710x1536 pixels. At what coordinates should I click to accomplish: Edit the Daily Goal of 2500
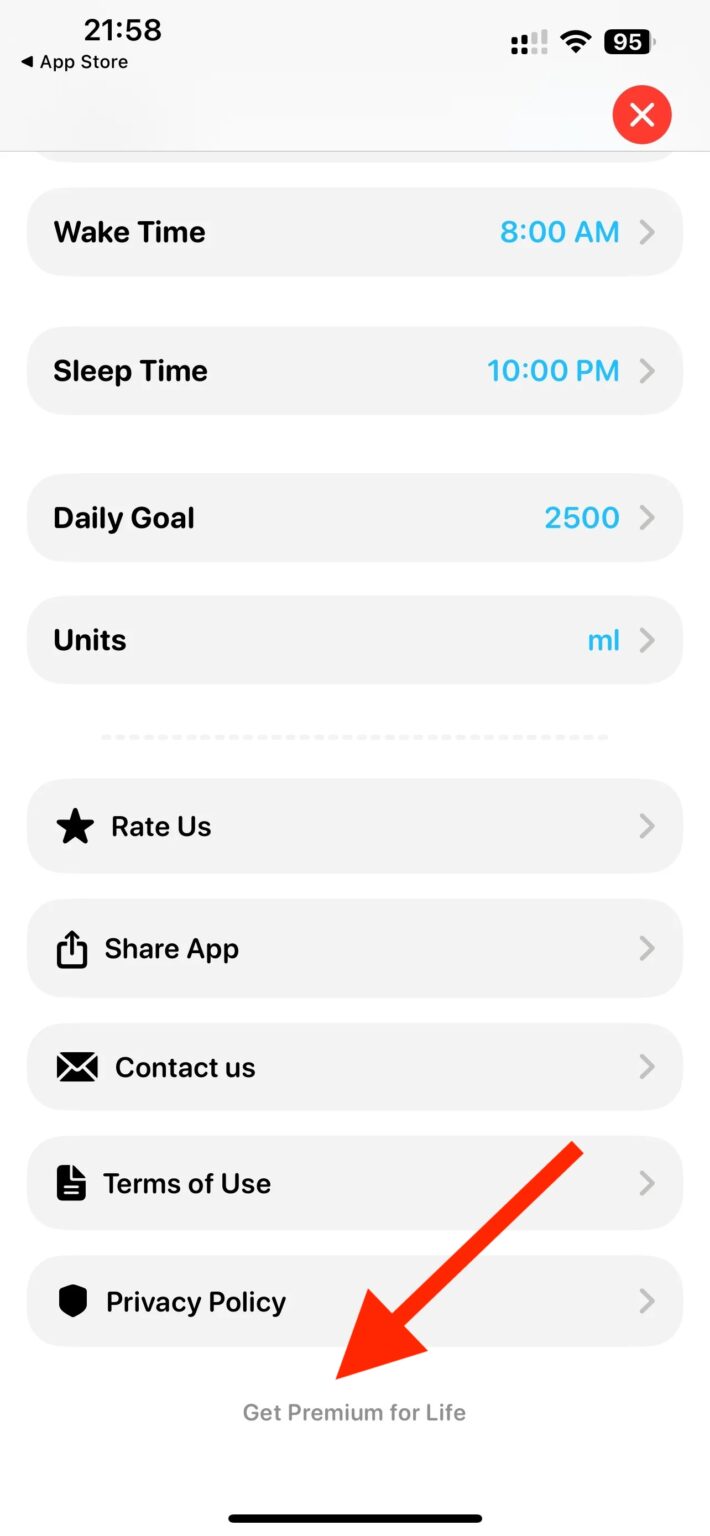coord(354,518)
